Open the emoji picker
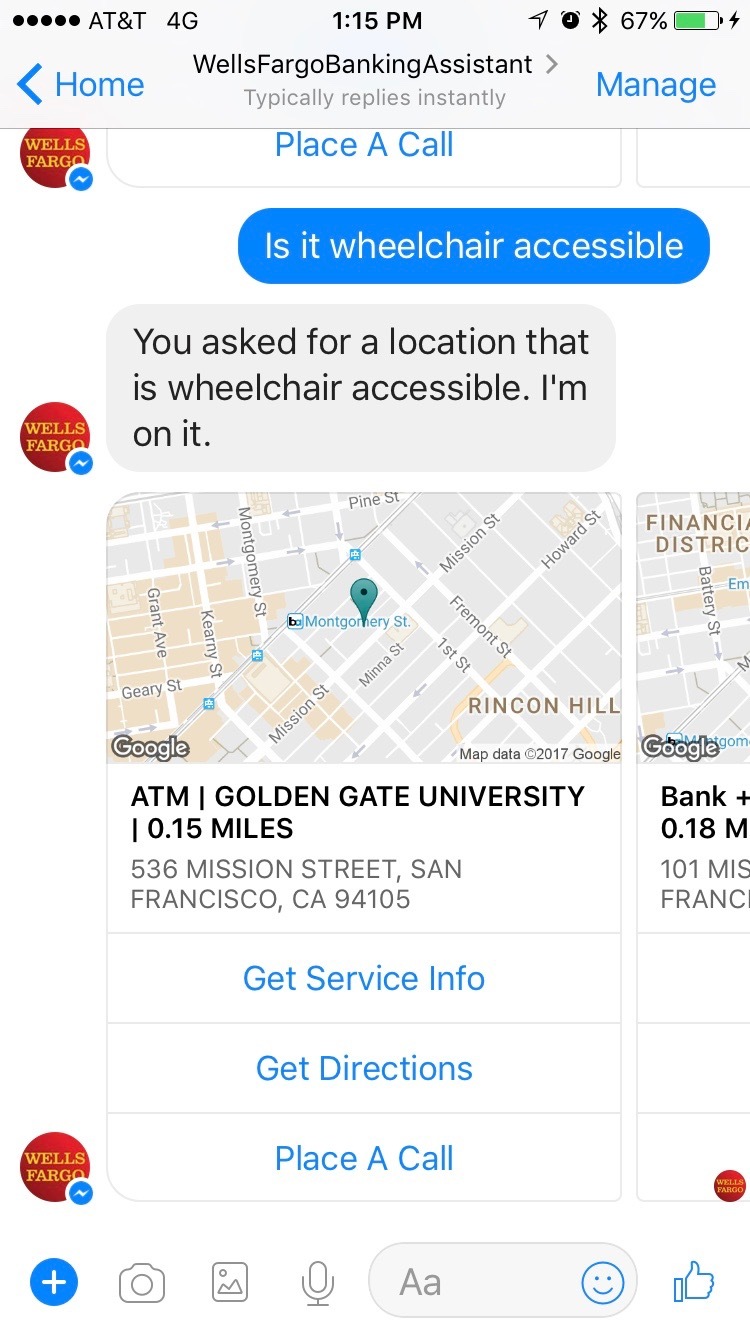Image resolution: width=750 pixels, height=1334 pixels. [x=603, y=1282]
